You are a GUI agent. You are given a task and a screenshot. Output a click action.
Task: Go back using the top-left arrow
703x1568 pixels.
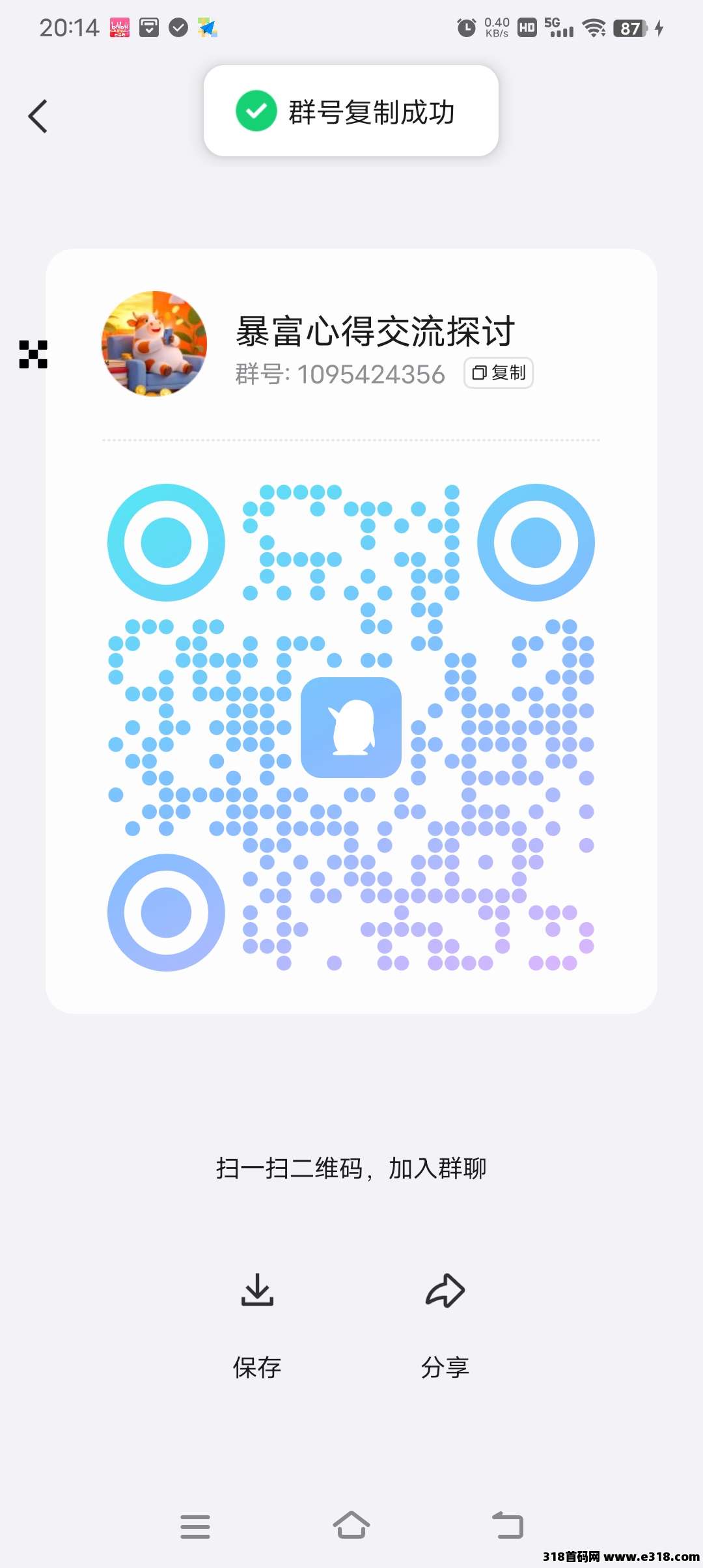pyautogui.click(x=38, y=117)
